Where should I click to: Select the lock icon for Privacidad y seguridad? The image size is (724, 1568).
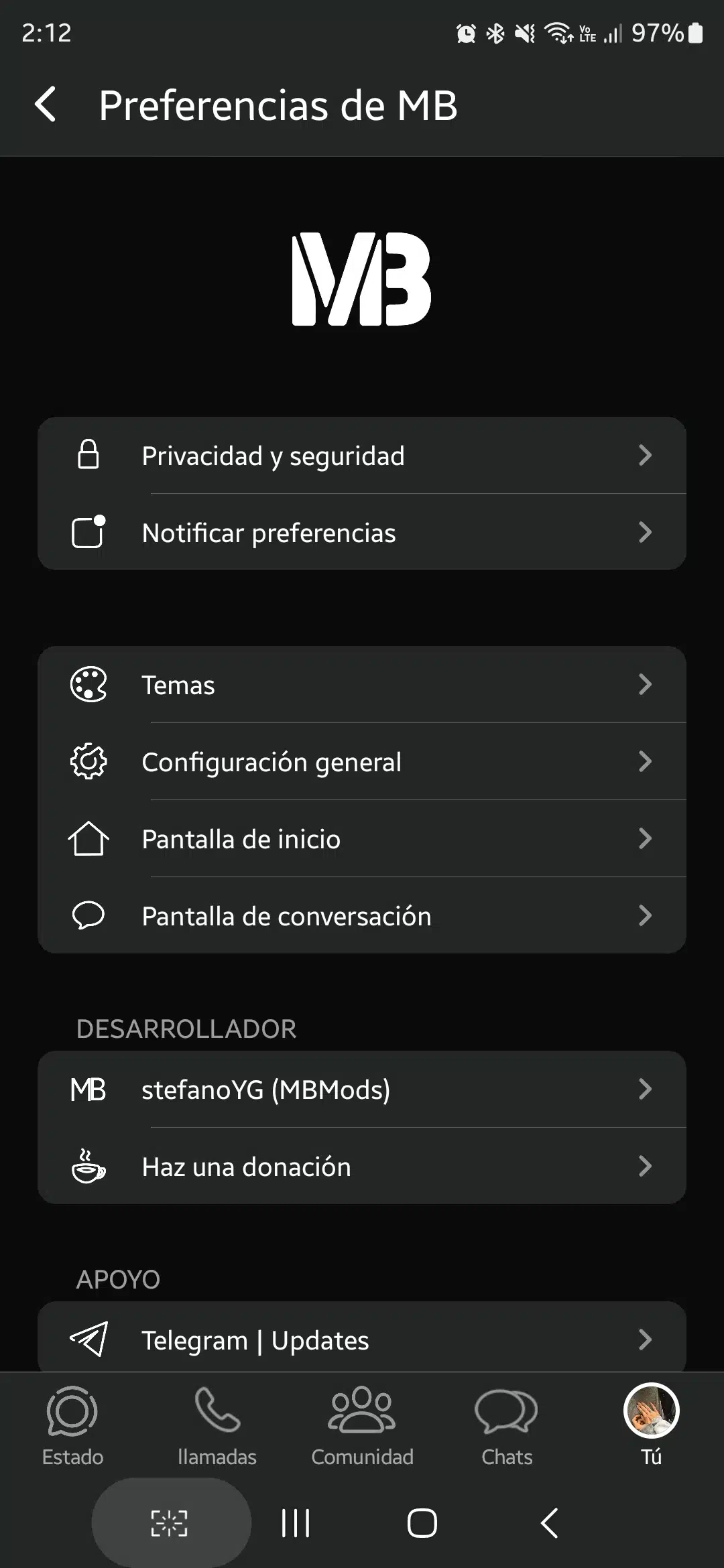[89, 455]
